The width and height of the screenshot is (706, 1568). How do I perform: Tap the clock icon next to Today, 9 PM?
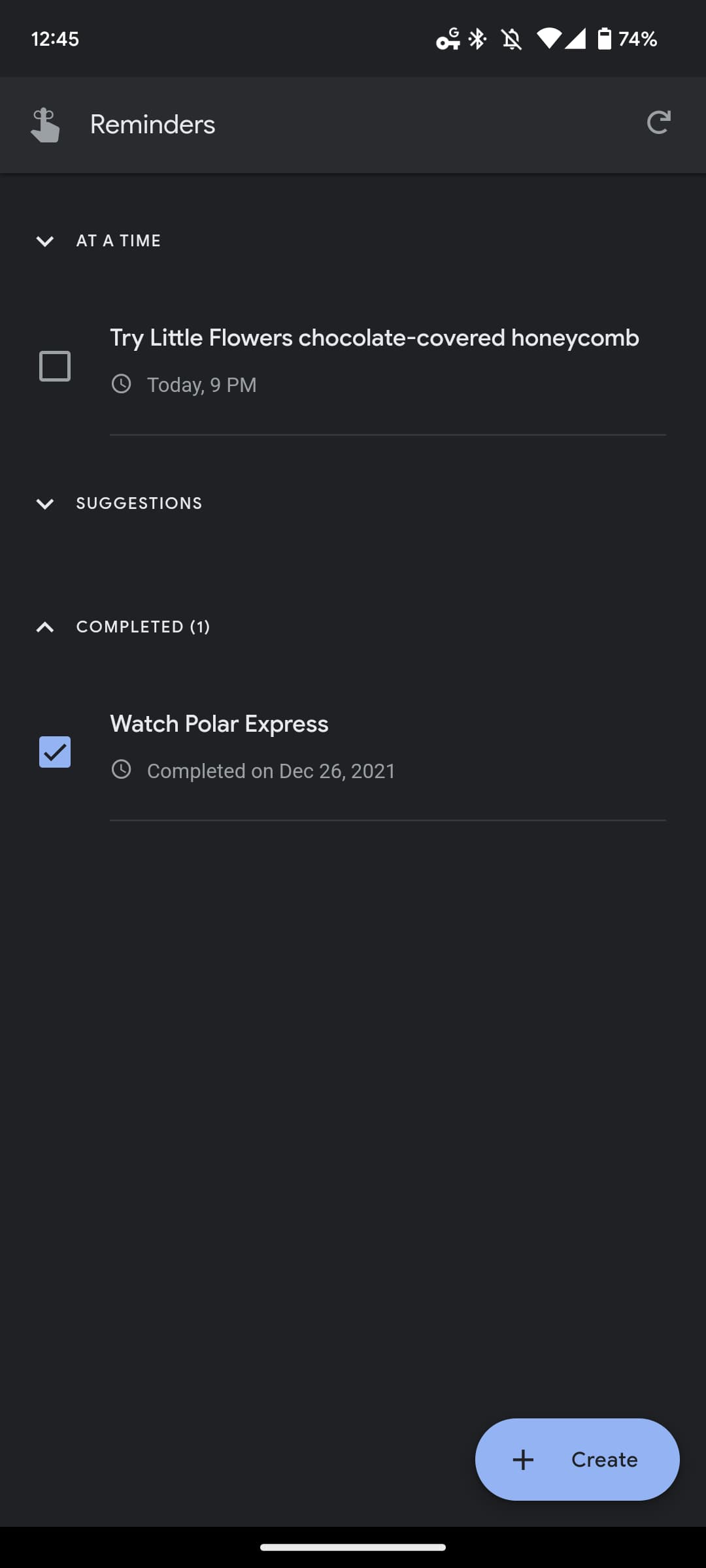click(x=121, y=384)
